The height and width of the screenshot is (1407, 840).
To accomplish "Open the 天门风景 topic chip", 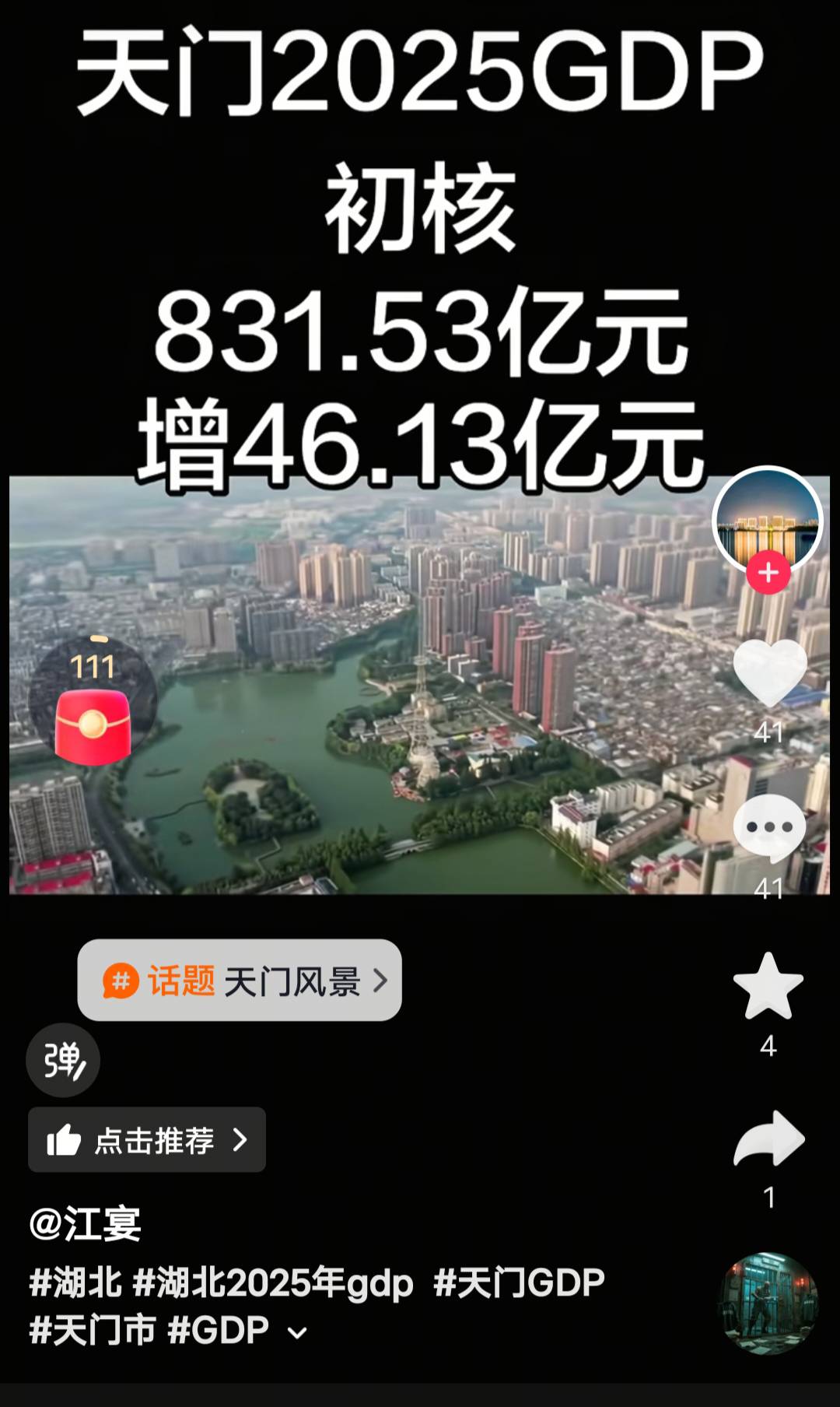I will click(240, 981).
